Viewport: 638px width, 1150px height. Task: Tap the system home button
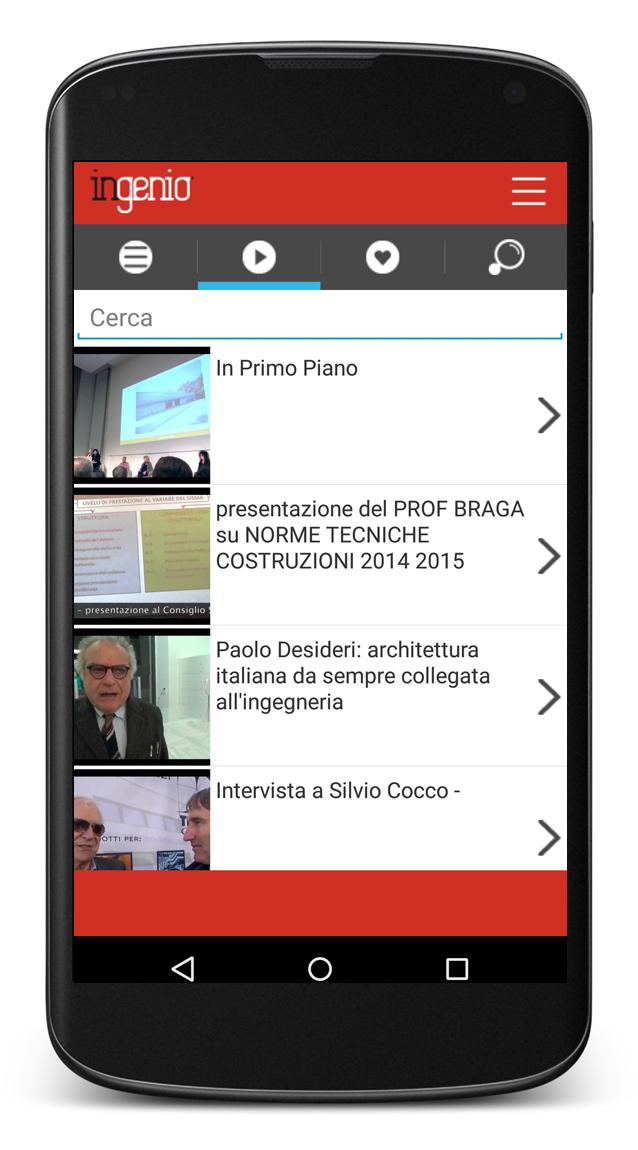(x=320, y=968)
